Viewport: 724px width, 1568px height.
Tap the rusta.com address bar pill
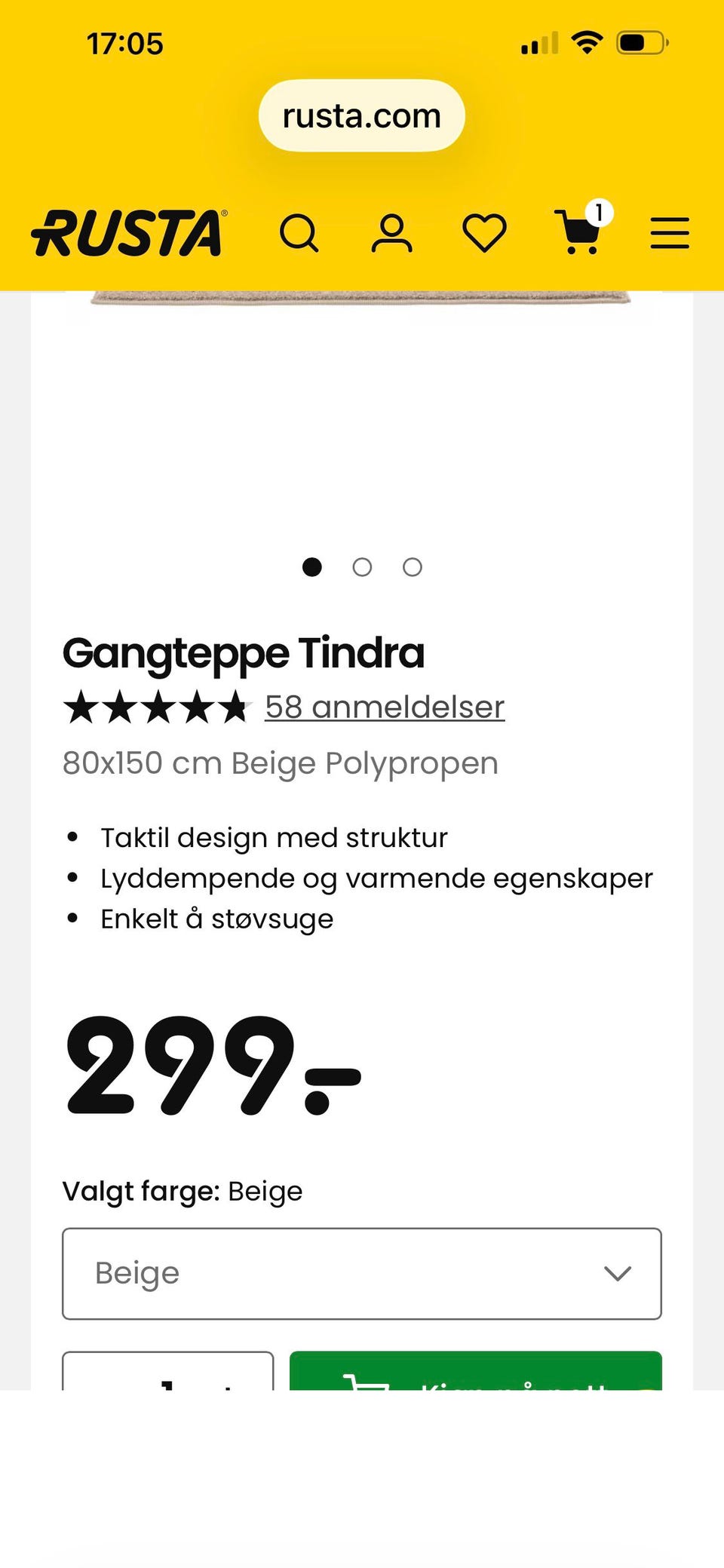360,115
